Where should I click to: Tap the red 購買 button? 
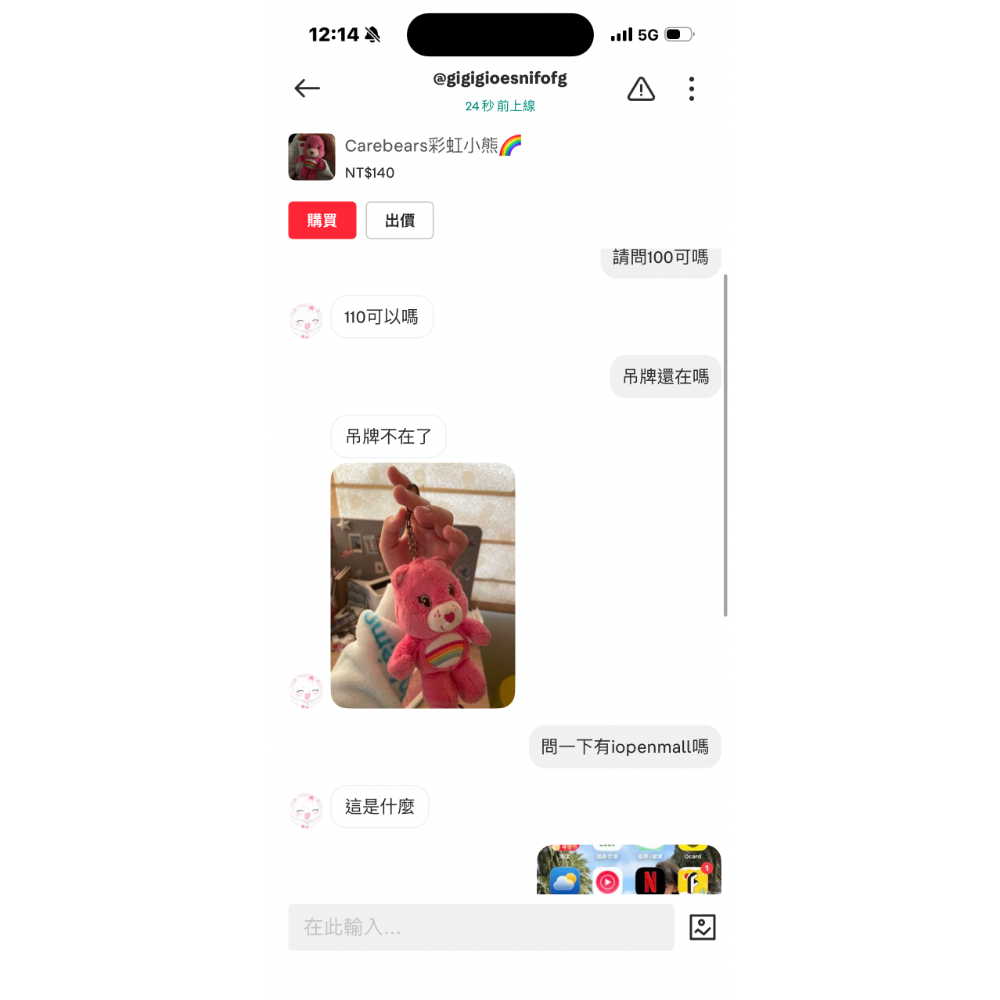[322, 220]
